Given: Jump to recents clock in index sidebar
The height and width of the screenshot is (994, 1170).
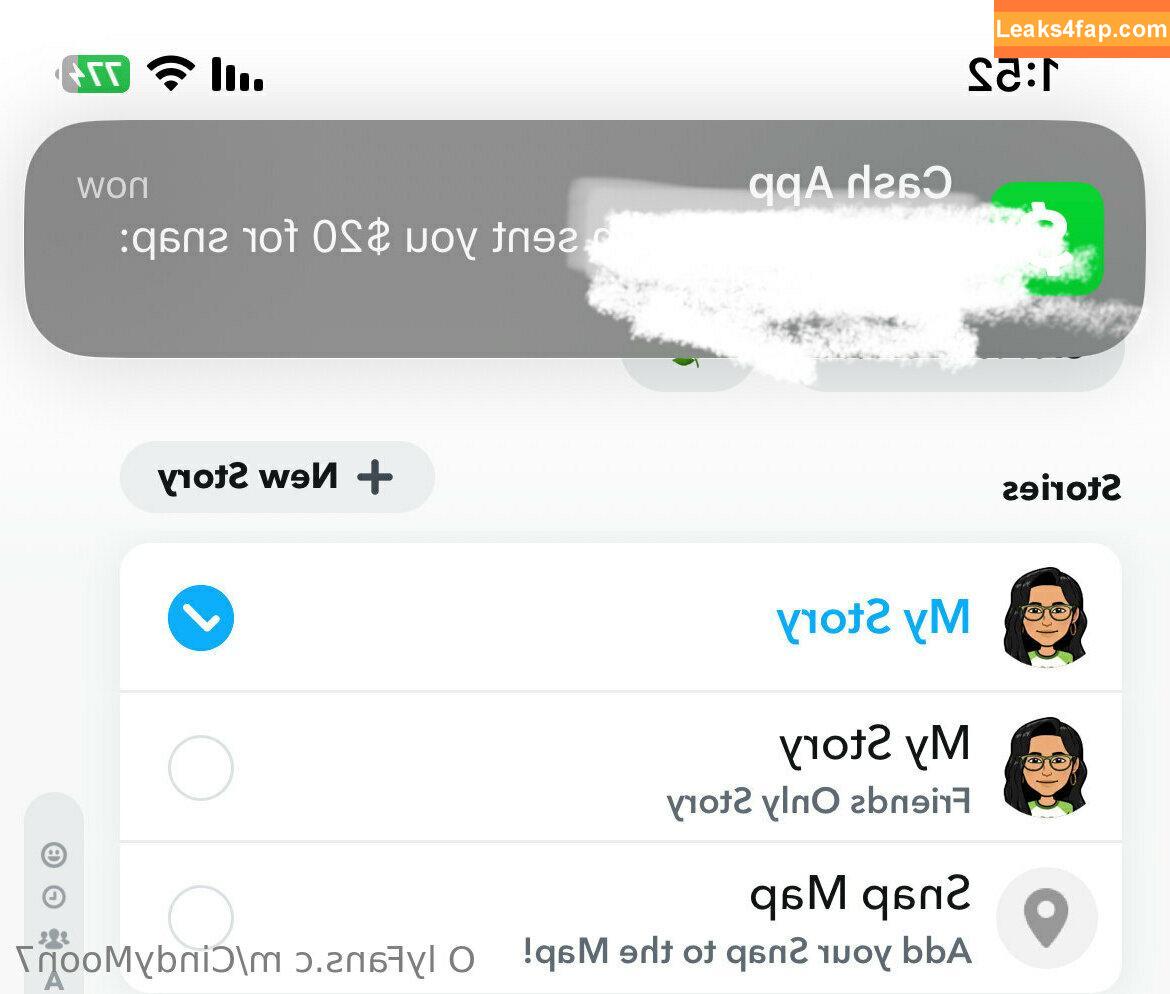Looking at the screenshot, I should point(54,897).
